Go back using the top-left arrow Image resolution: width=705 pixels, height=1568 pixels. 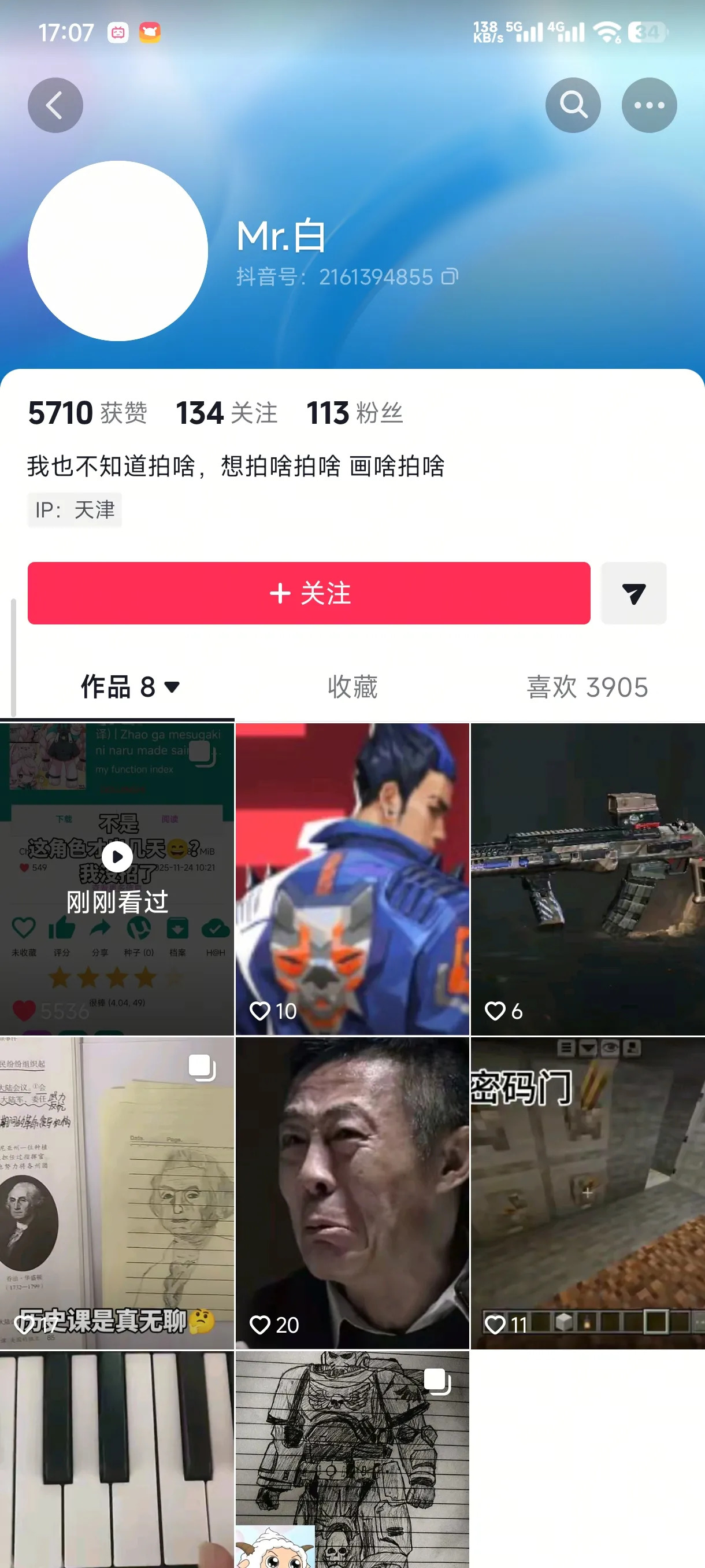pyautogui.click(x=55, y=105)
